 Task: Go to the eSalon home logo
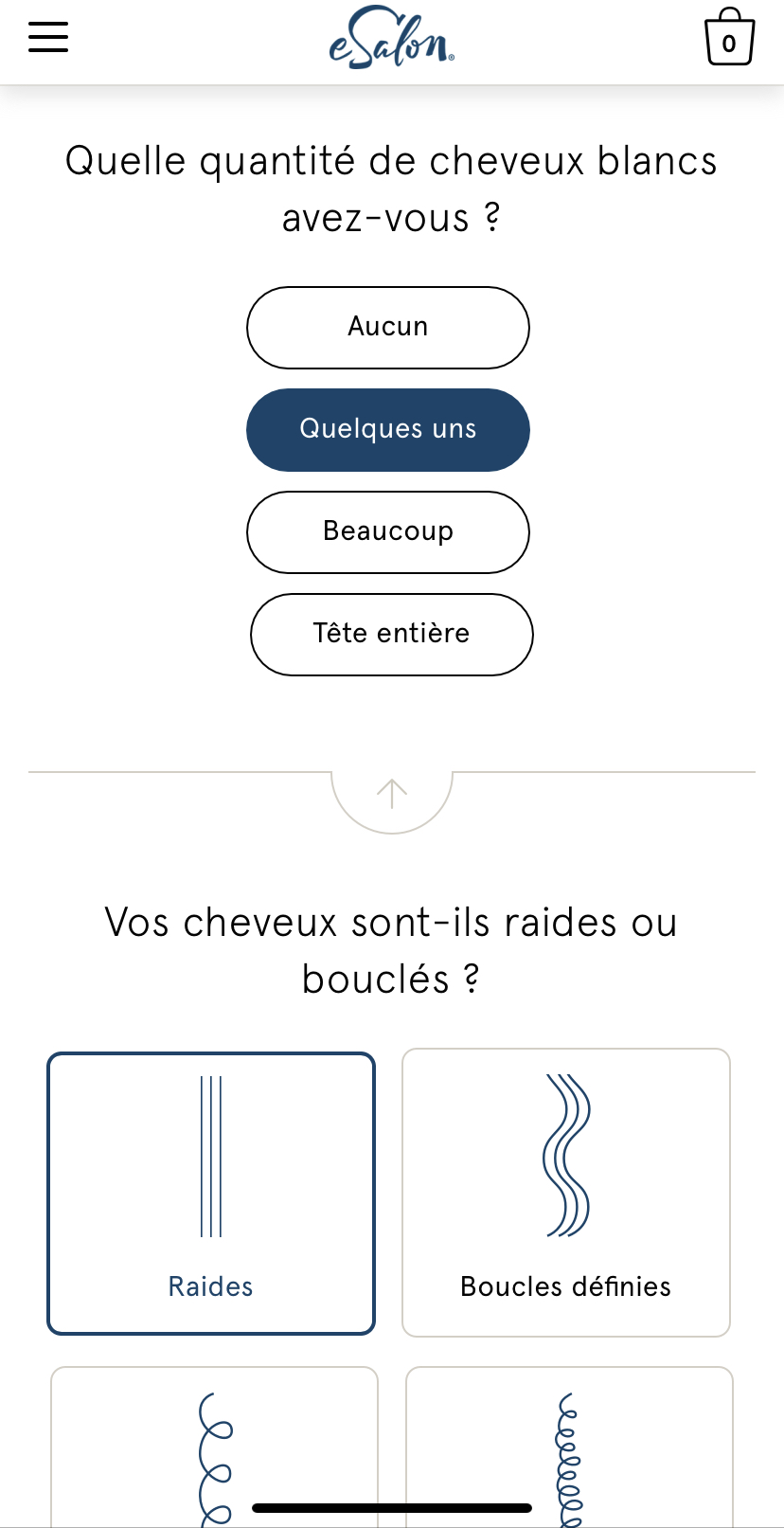pos(392,38)
